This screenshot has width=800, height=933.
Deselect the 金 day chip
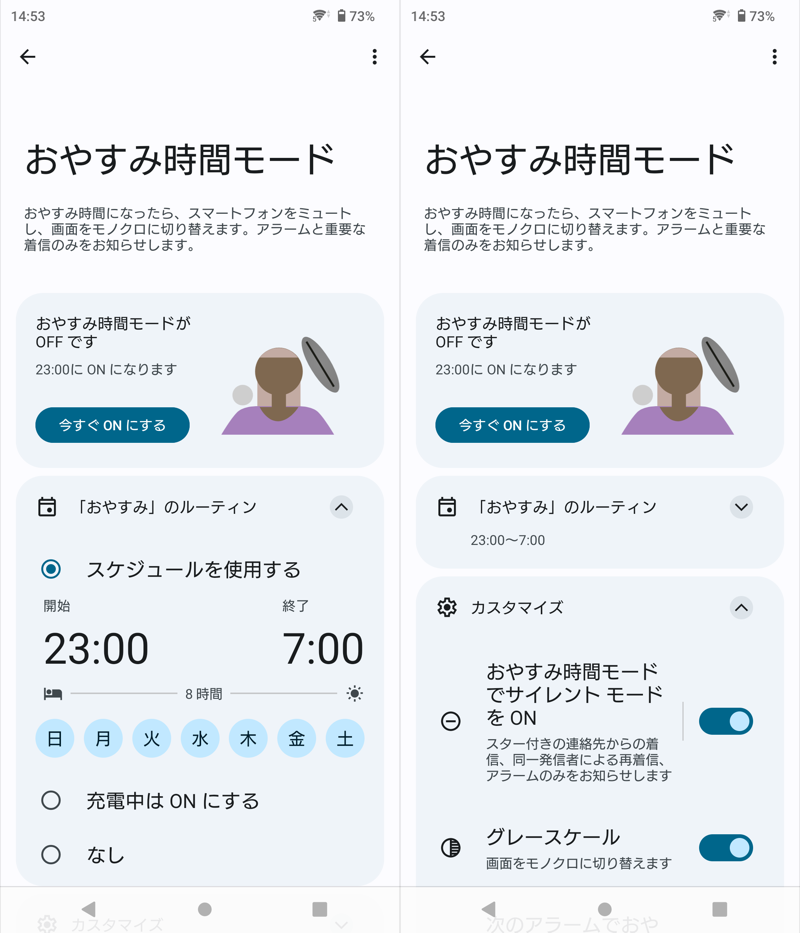click(x=296, y=739)
